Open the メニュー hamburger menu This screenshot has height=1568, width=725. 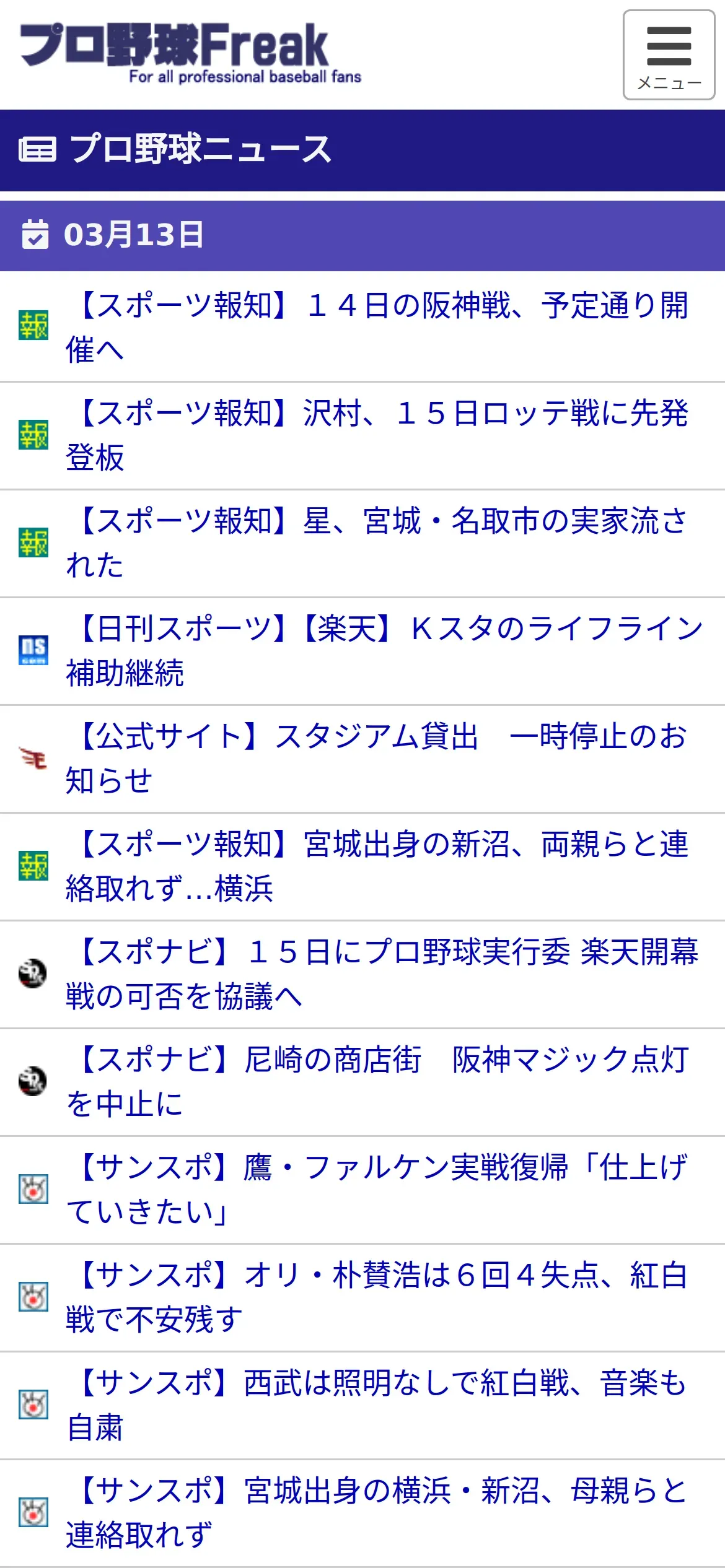pos(669,54)
